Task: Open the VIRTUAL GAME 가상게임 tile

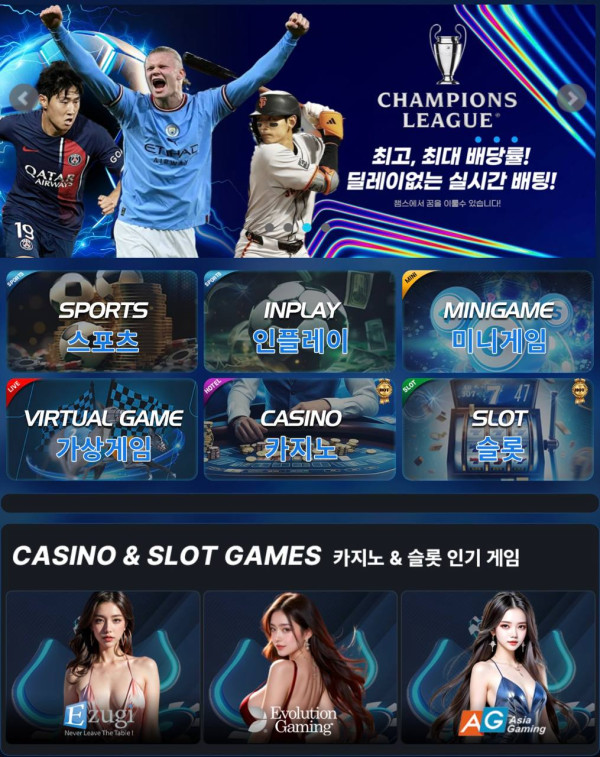Action: (102, 430)
